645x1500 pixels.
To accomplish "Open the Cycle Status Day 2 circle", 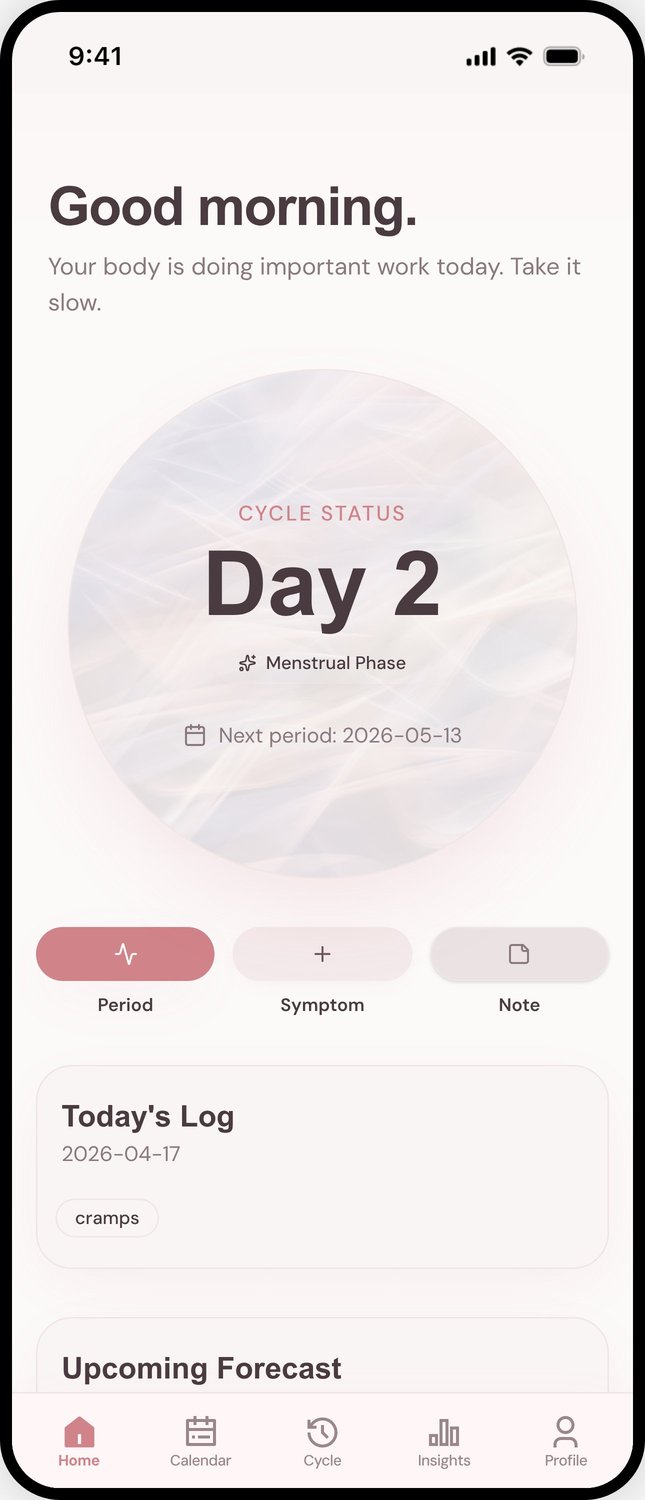I will tap(322, 624).
